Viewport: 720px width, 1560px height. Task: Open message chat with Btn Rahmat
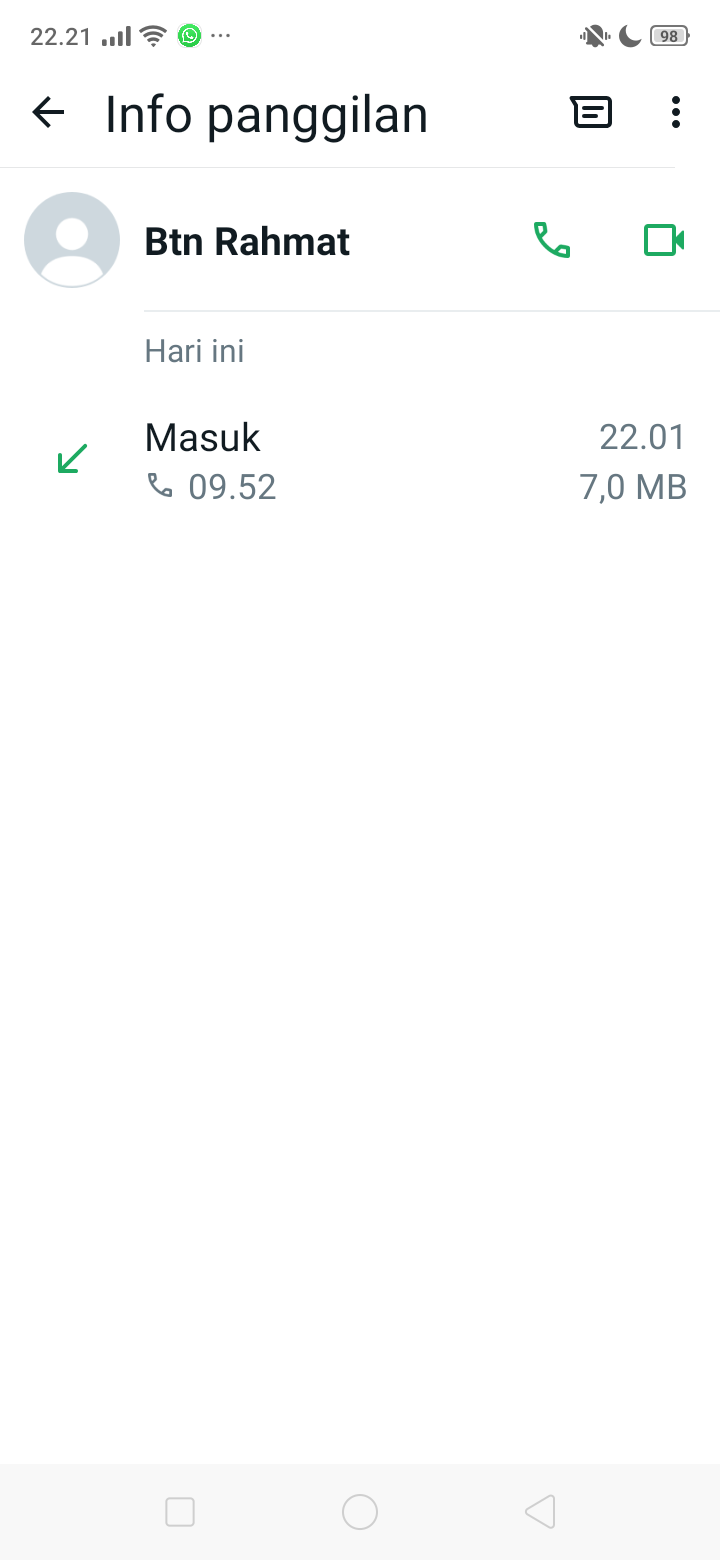[592, 113]
